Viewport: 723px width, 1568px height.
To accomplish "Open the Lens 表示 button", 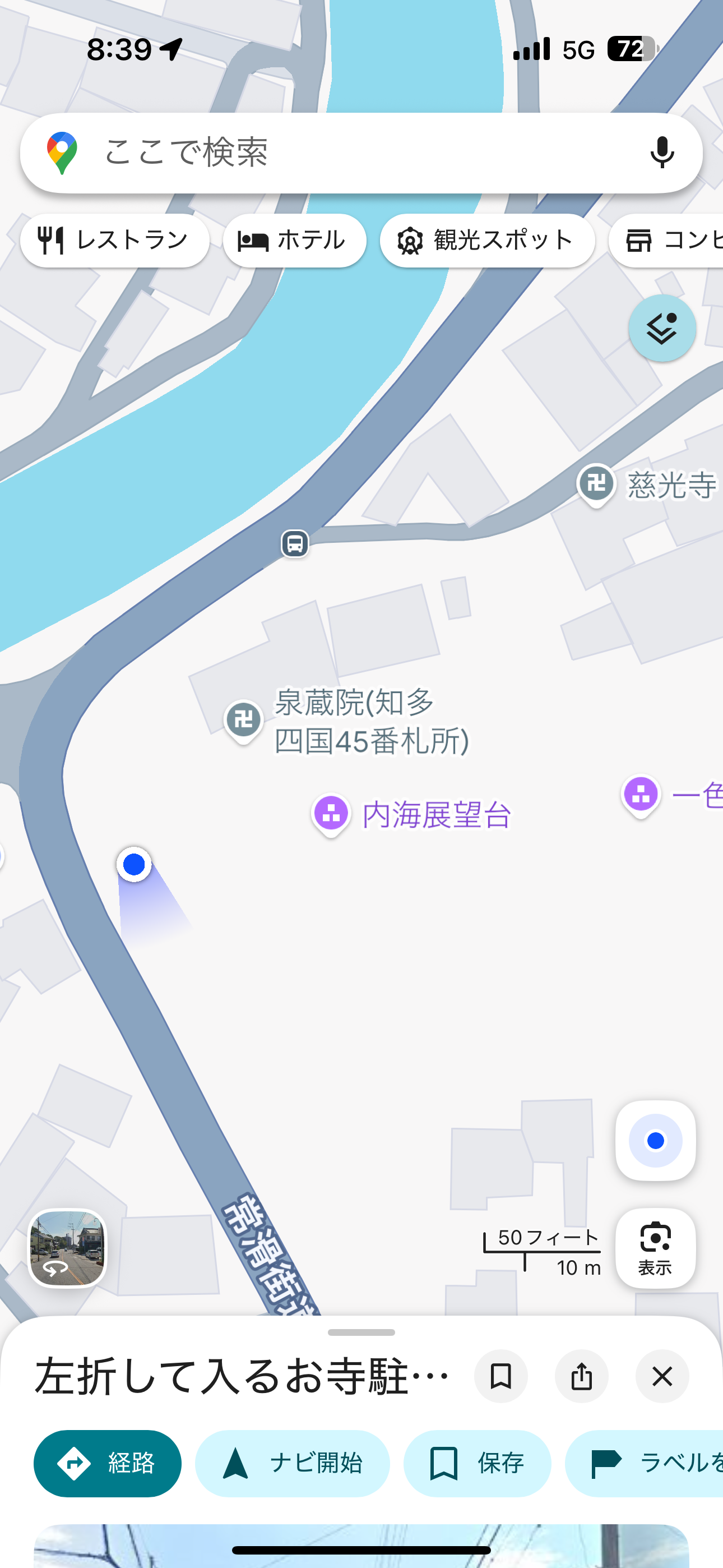I will pyautogui.click(x=655, y=1248).
